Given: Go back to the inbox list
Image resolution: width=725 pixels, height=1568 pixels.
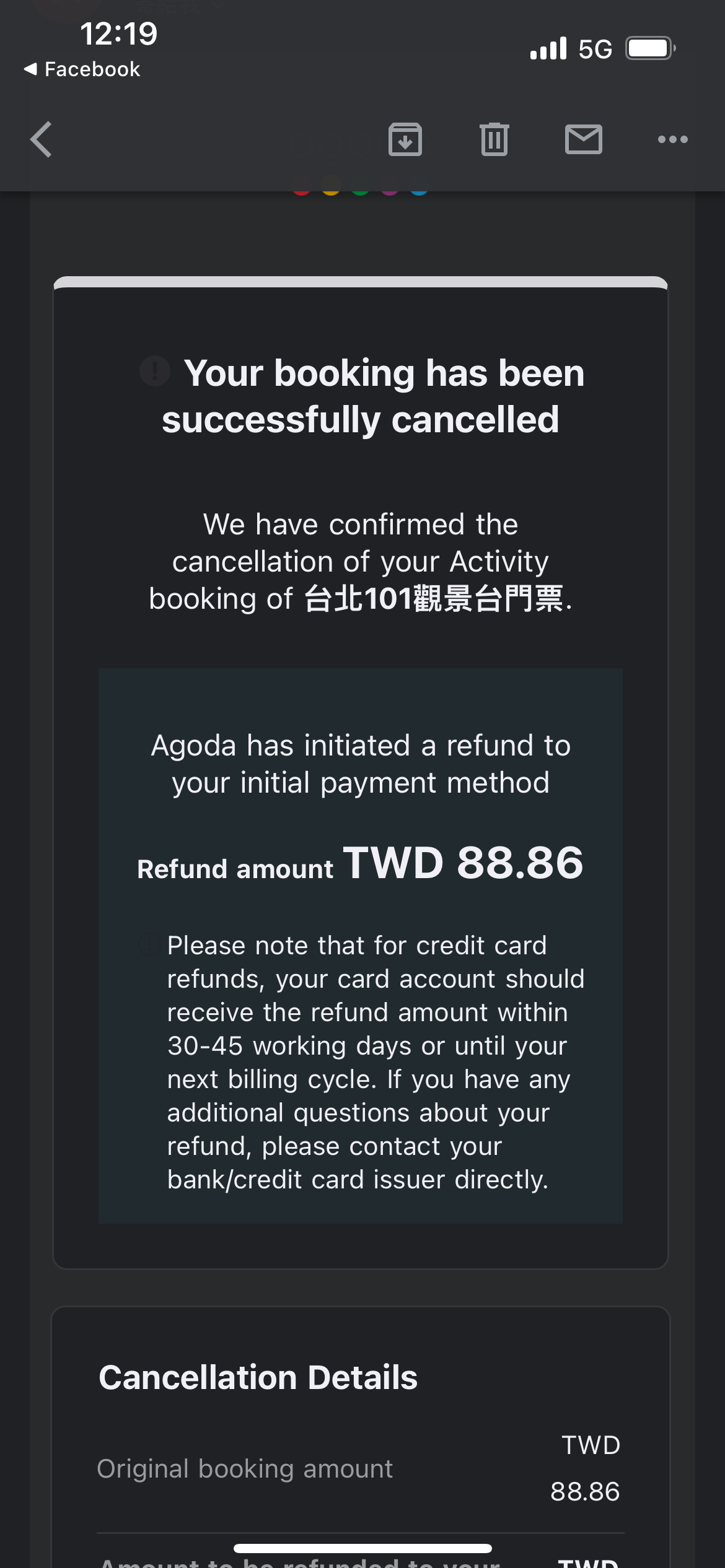Looking at the screenshot, I should pyautogui.click(x=41, y=139).
